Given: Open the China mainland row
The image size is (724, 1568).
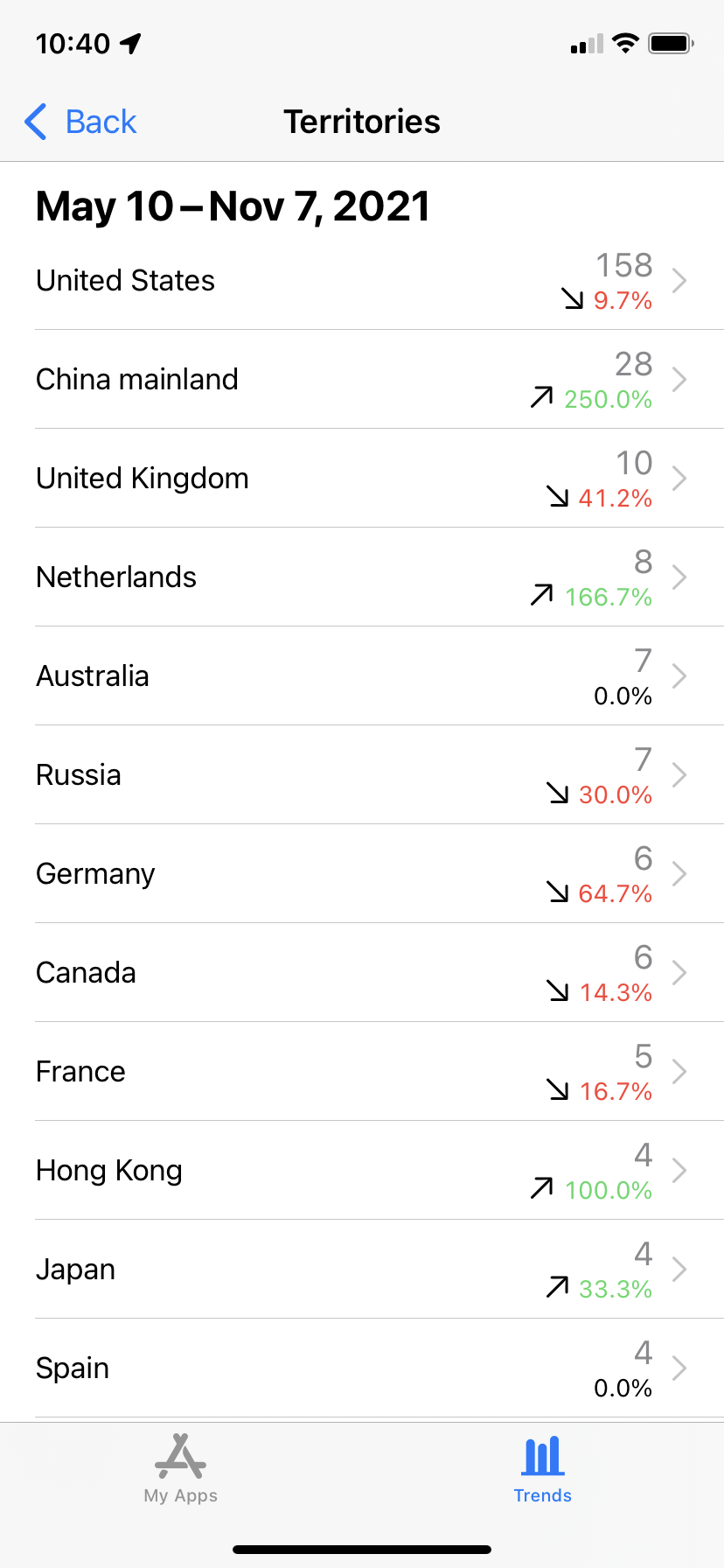Looking at the screenshot, I should (x=362, y=380).
